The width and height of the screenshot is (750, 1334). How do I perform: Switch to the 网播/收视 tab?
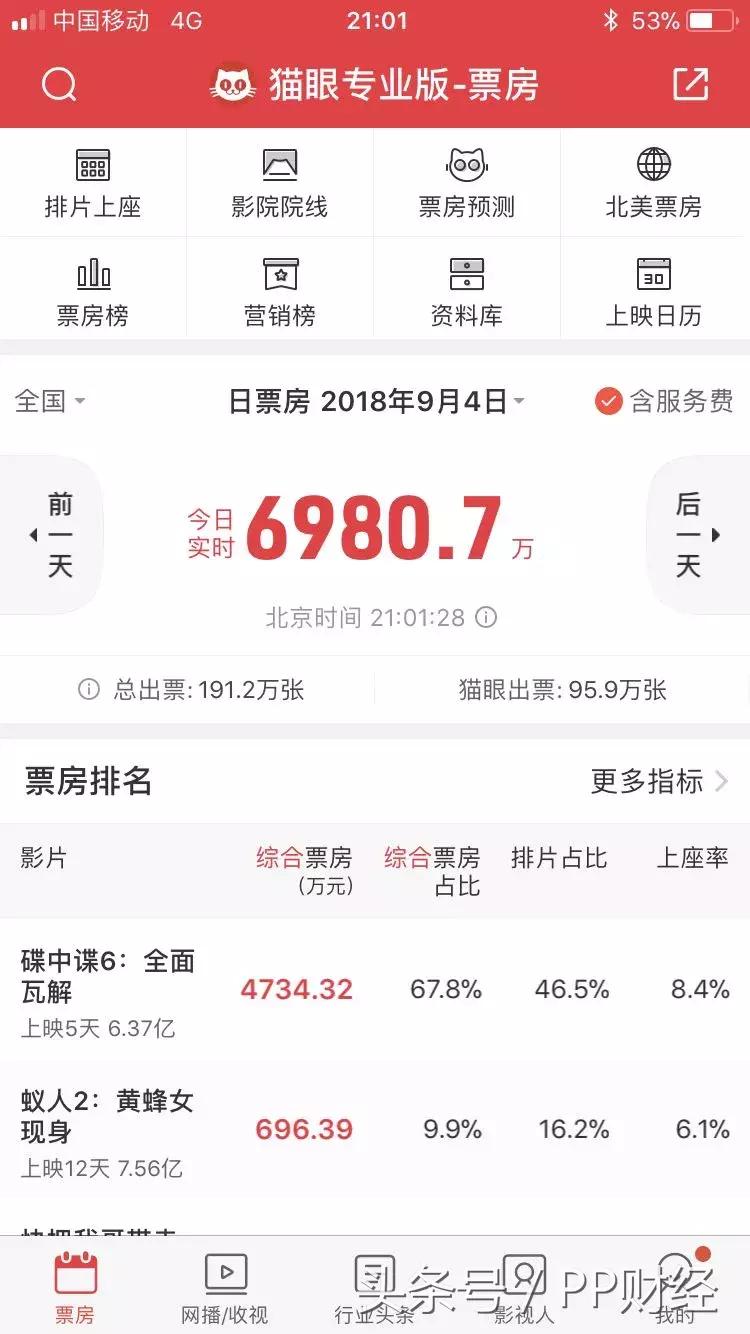(225, 1289)
